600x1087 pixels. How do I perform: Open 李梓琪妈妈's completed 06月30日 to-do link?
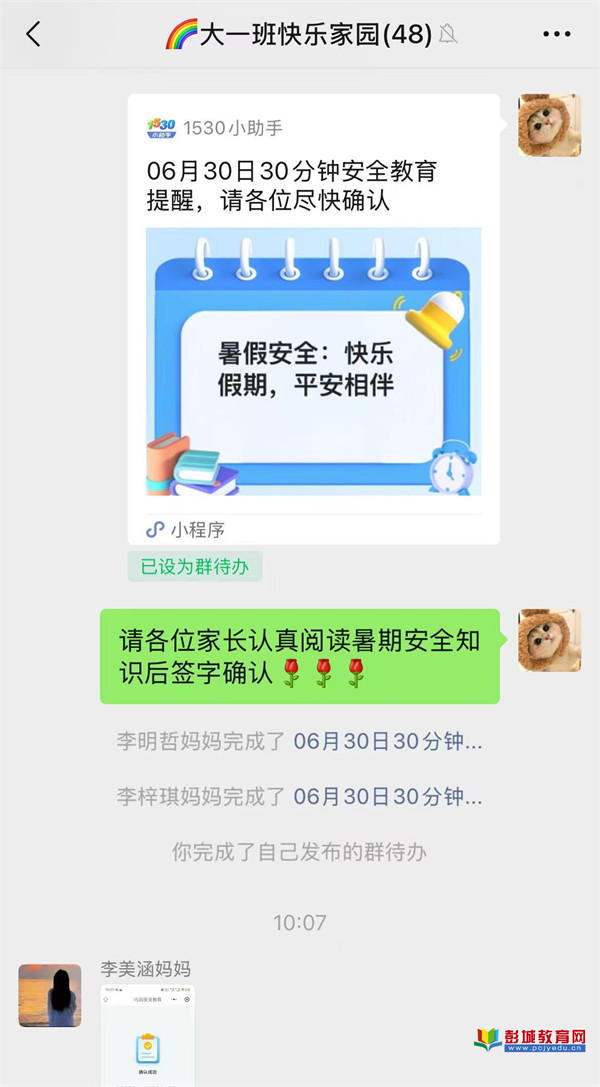pyautogui.click(x=388, y=797)
